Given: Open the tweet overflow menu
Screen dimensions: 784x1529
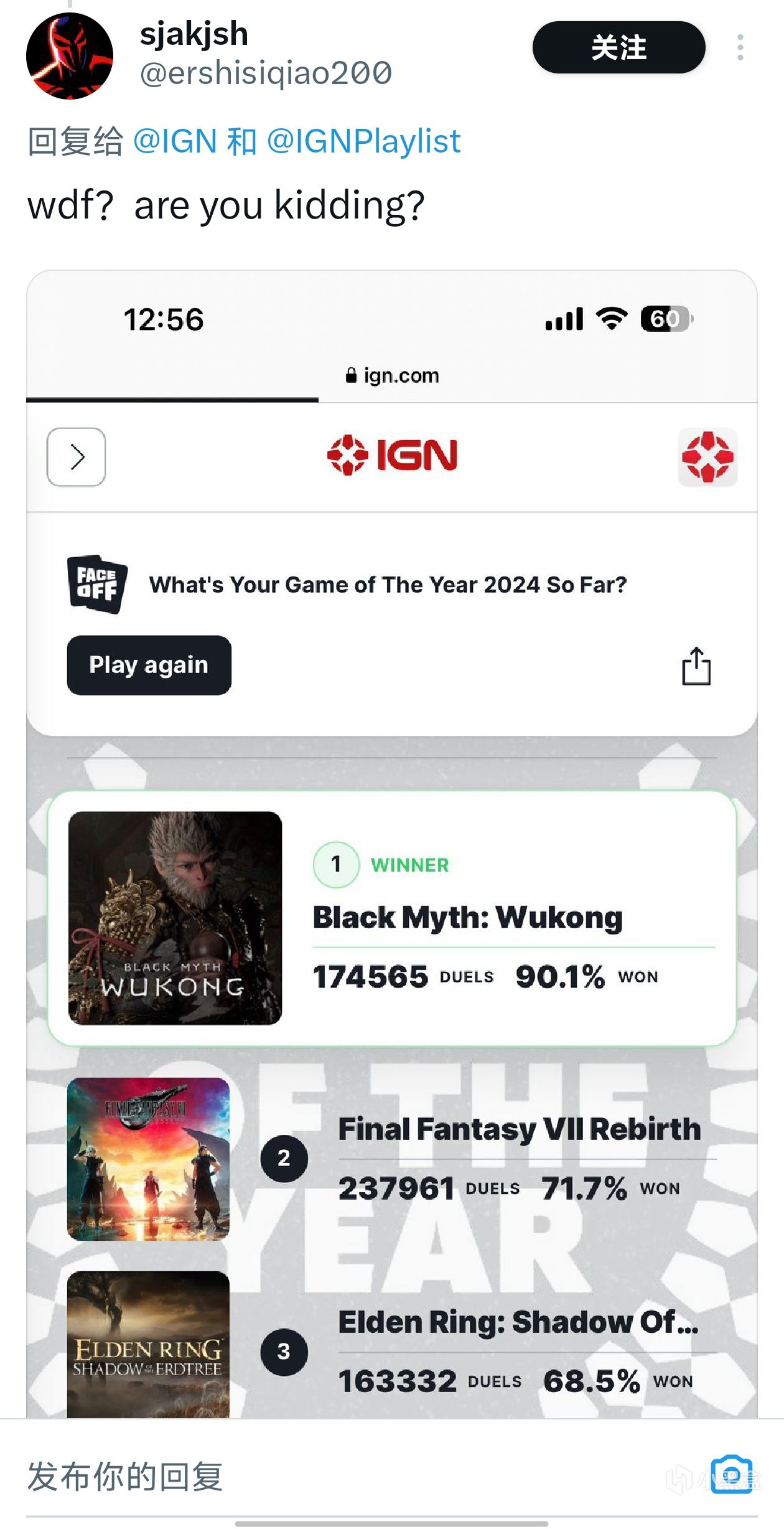Looking at the screenshot, I should pos(740,48).
